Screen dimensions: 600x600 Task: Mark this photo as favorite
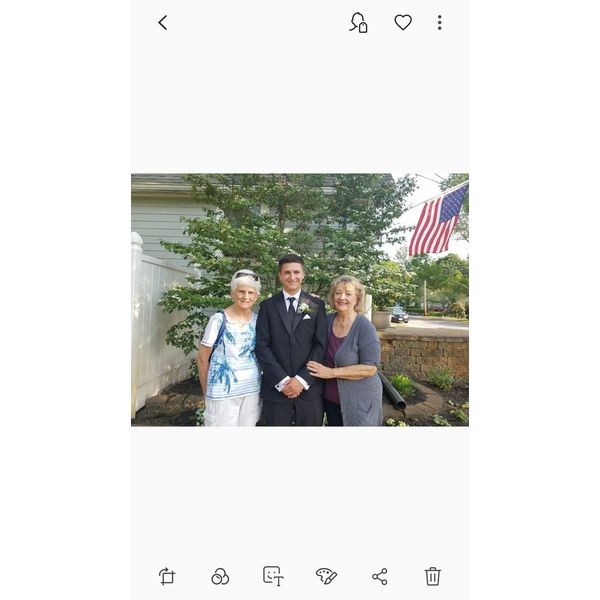[x=402, y=22]
